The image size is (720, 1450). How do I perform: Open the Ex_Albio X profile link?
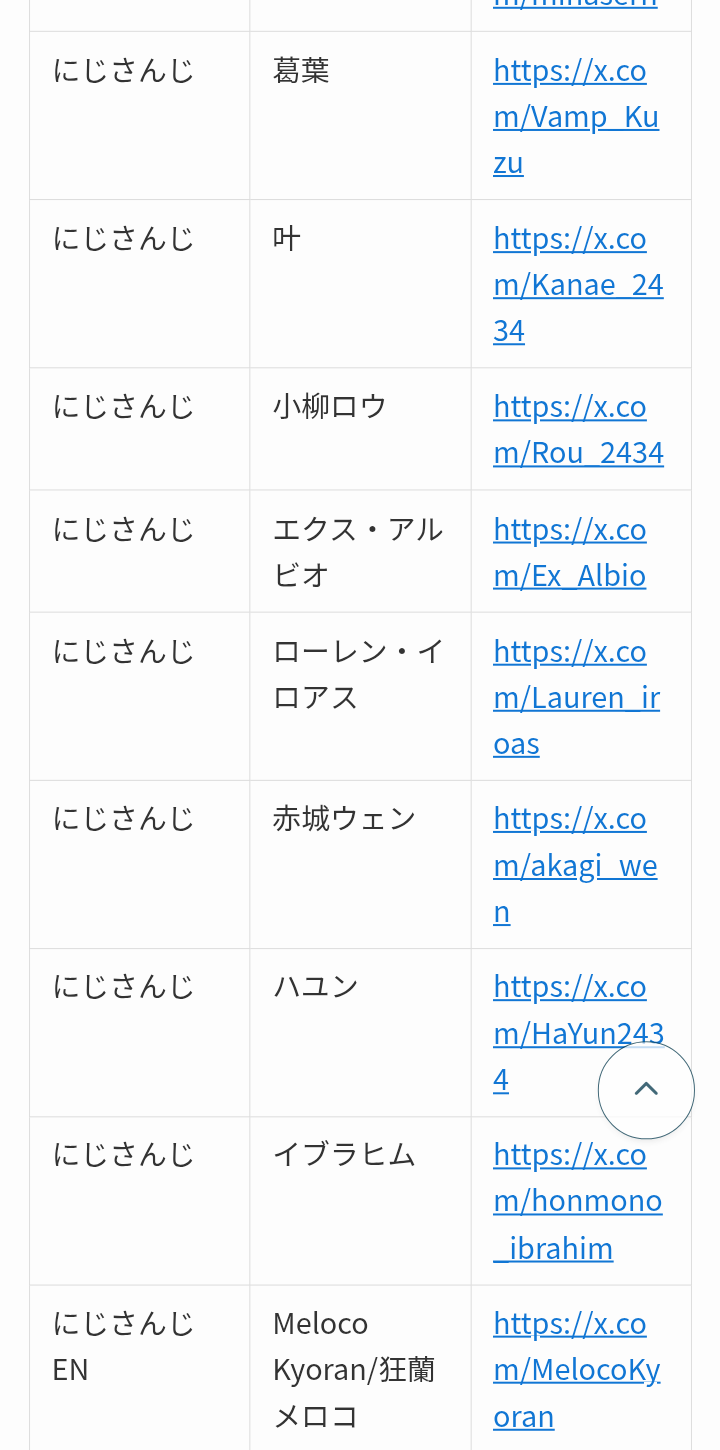(x=570, y=552)
